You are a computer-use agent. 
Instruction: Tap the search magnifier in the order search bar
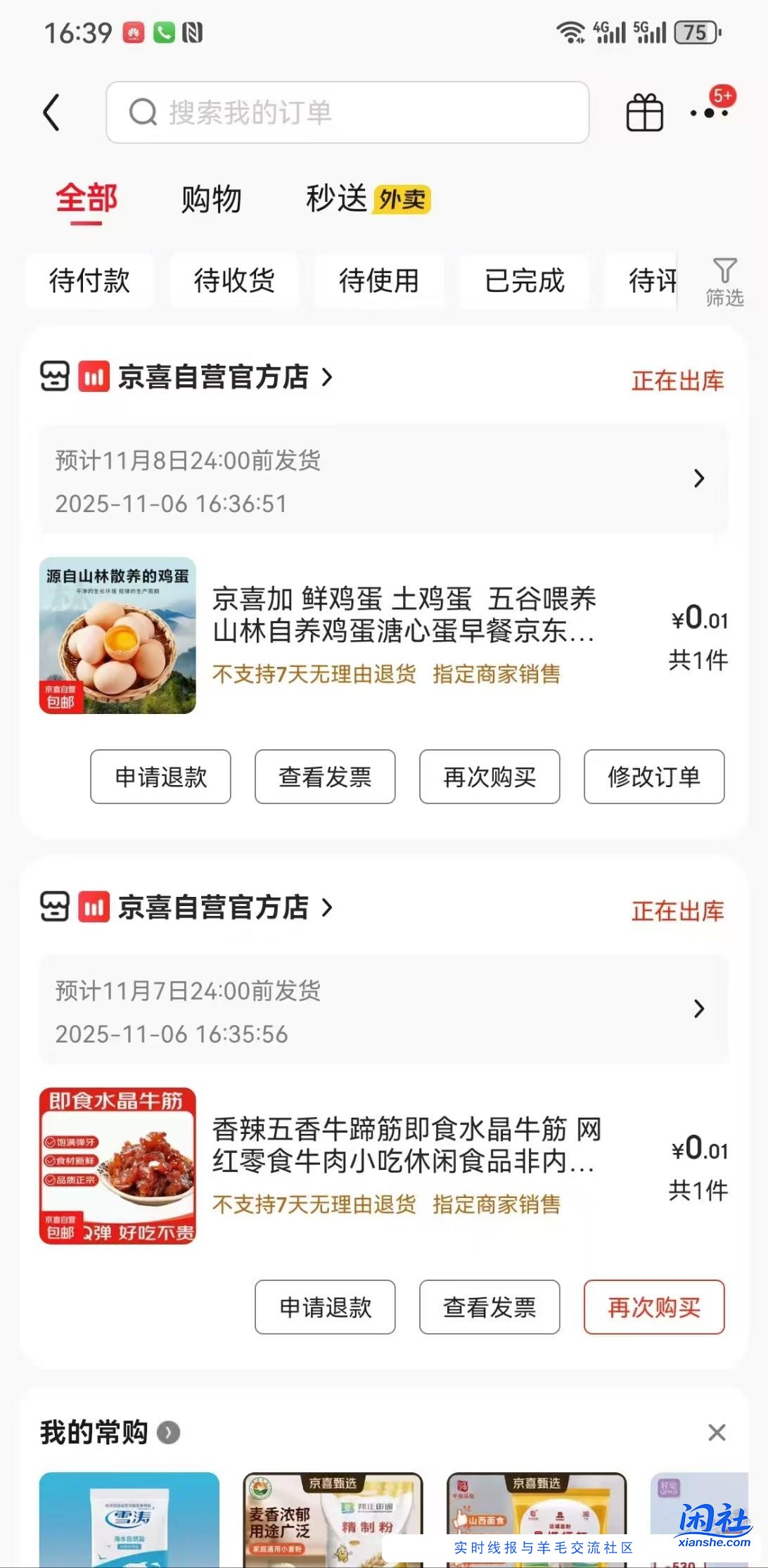point(143,112)
